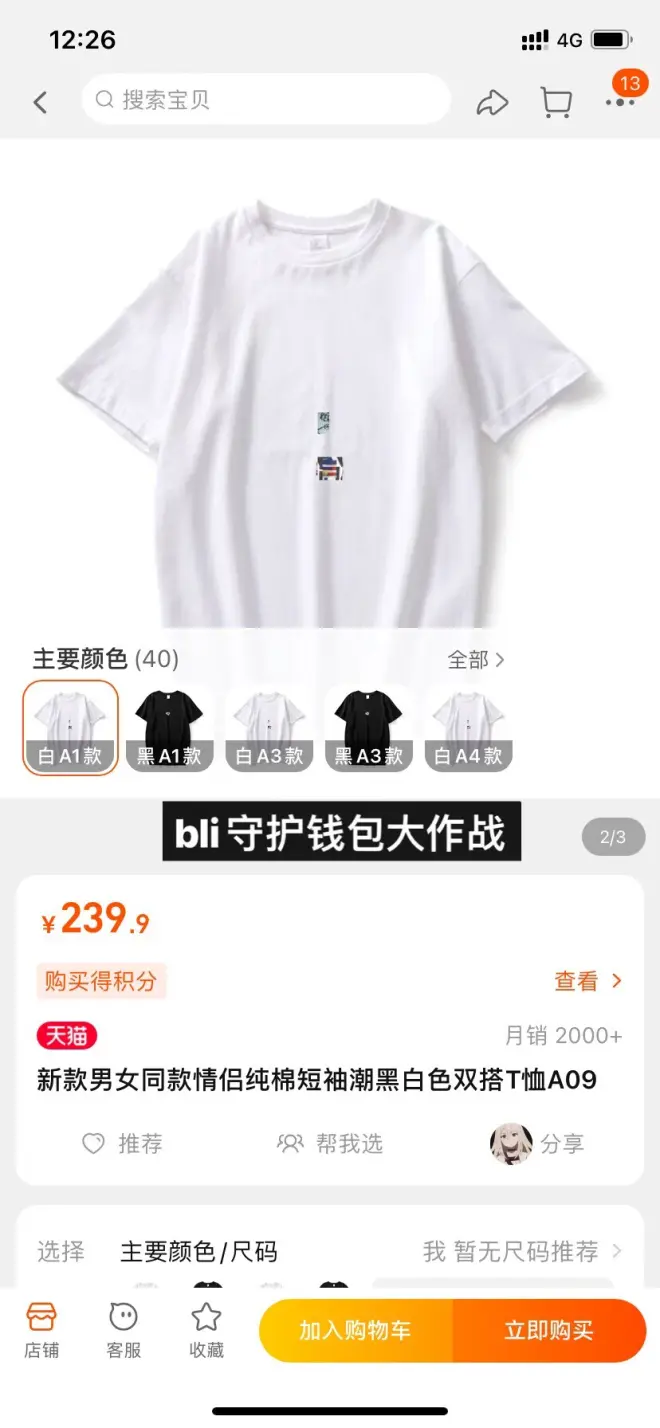Open the 主要颜色/尺码 selection row
The width and height of the screenshot is (660, 1428).
pyautogui.click(x=330, y=1252)
